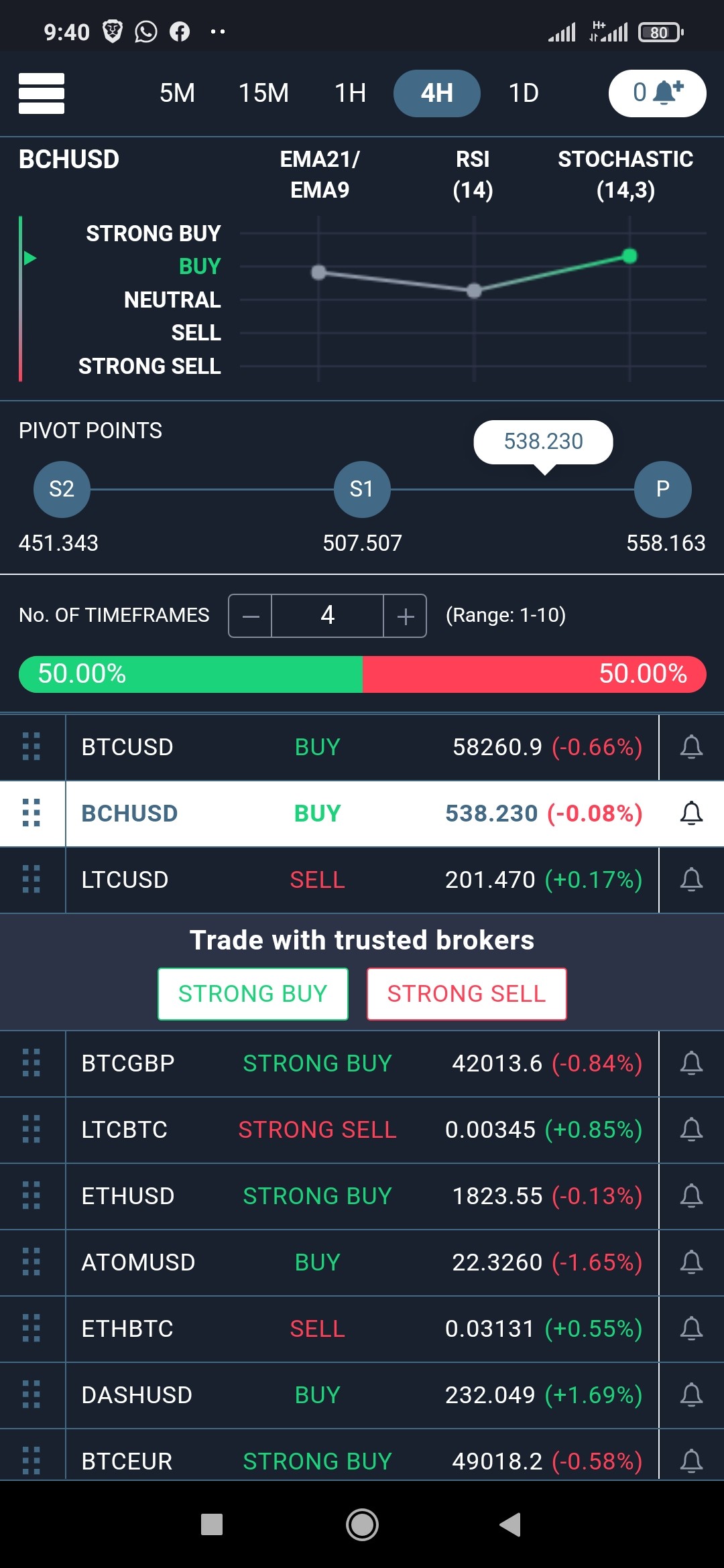Set alert bell for ATOMUSD
Screen dimensions: 724x1568
point(691,1262)
